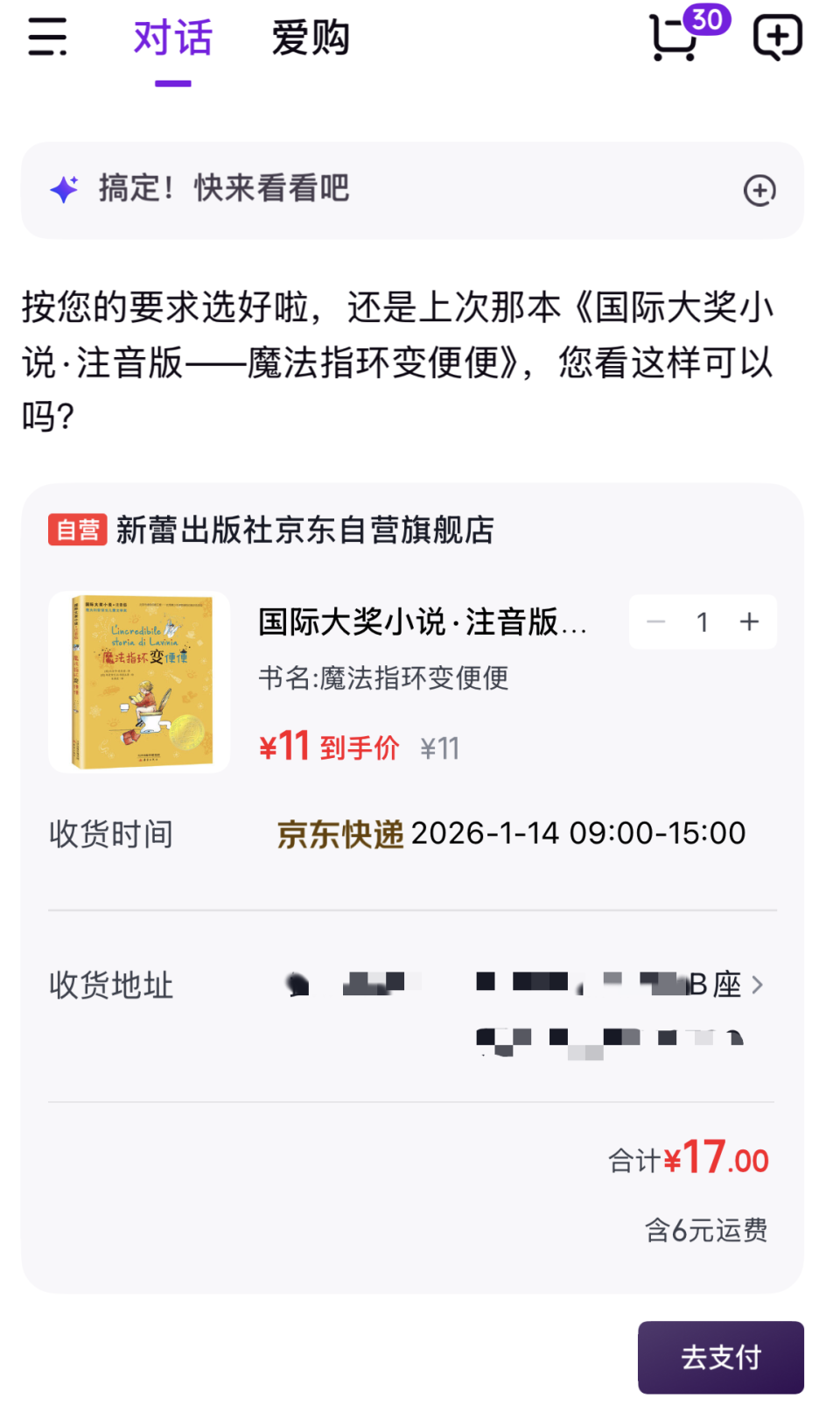
Task: Increase book quantity by one
Action: tap(749, 622)
